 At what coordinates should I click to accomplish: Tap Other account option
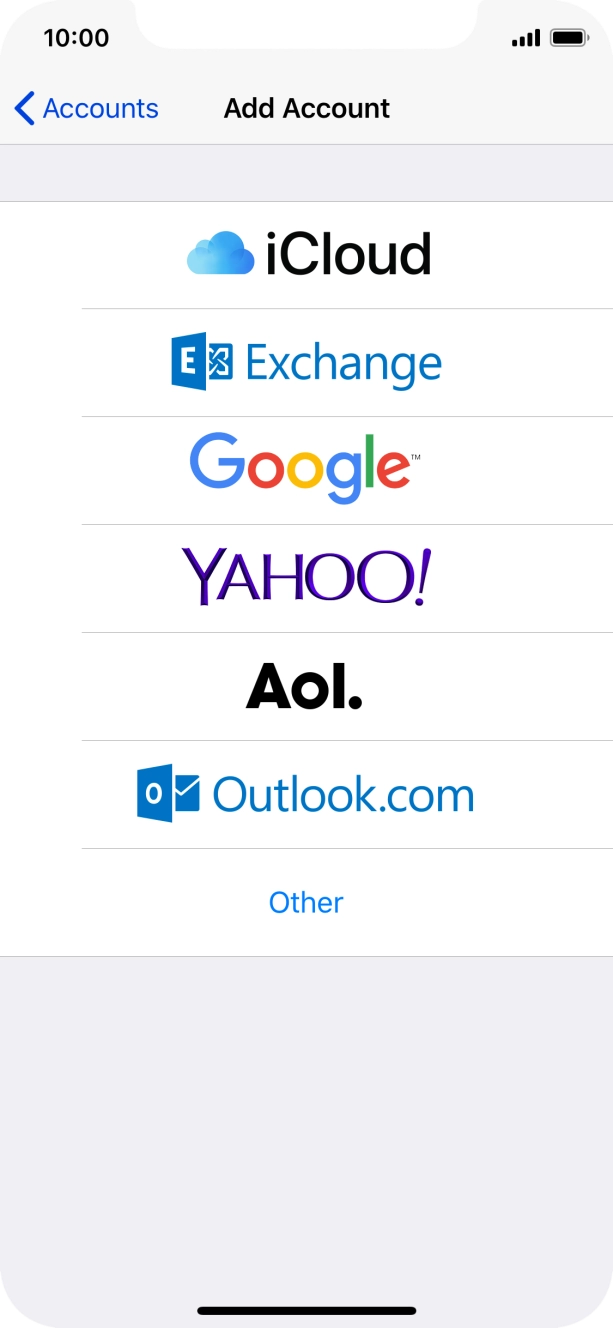tap(306, 902)
